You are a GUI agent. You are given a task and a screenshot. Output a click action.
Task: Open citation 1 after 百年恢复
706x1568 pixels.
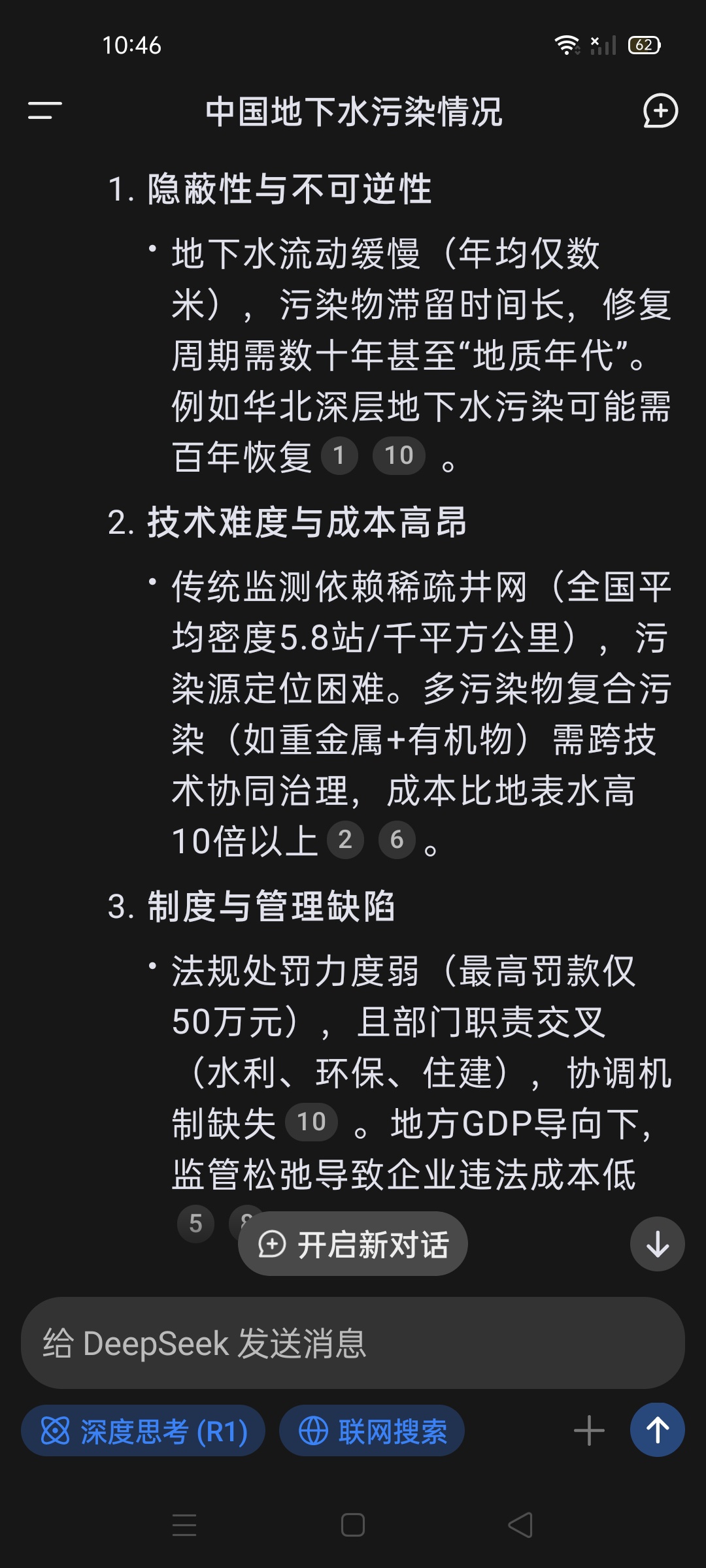339,455
